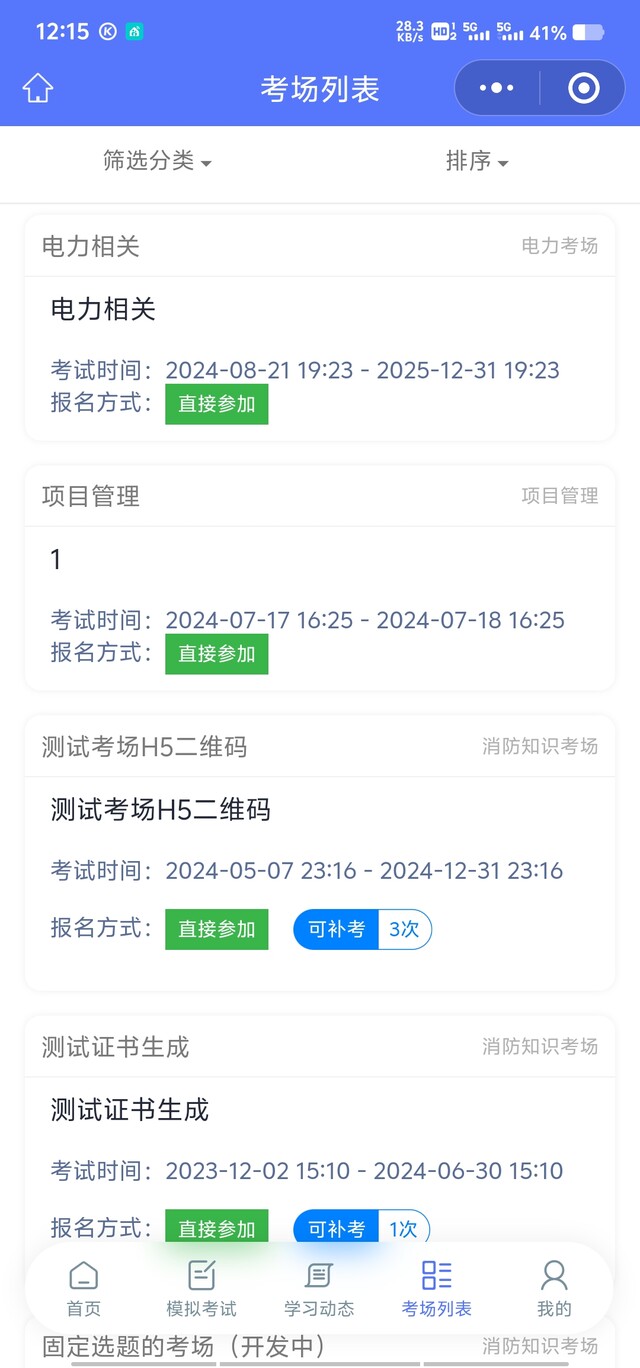Tap 直接参加 for 测试证书生成

pyautogui.click(x=217, y=1227)
